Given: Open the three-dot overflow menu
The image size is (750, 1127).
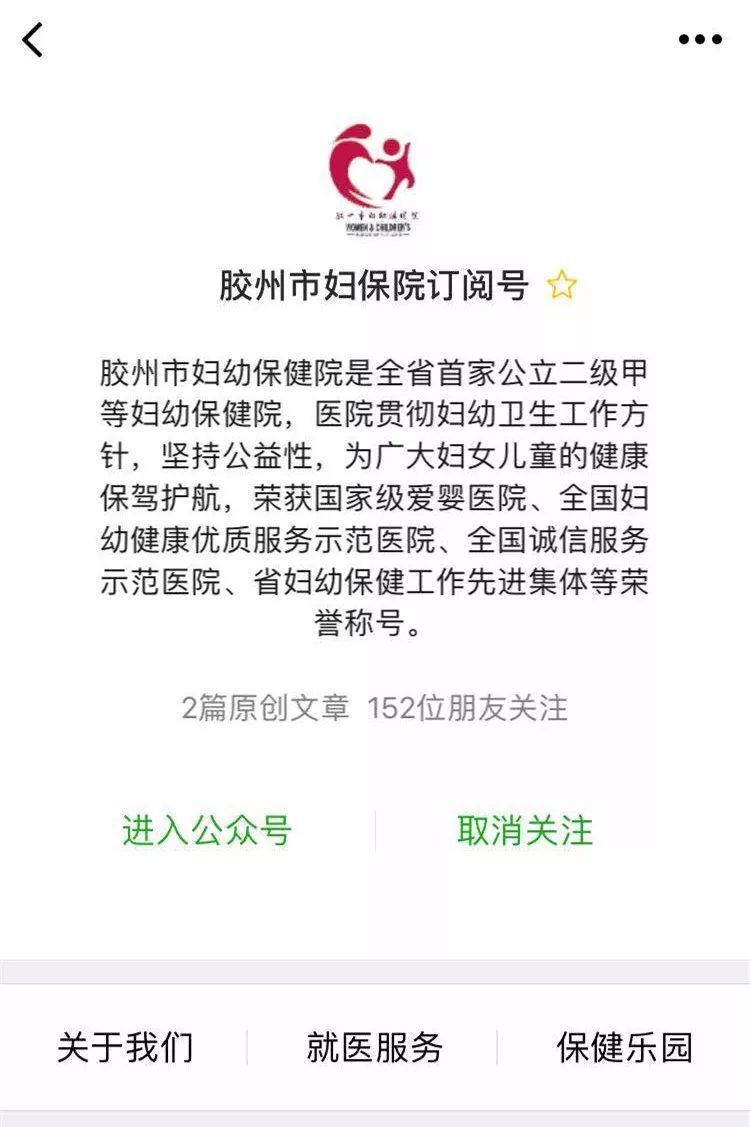Looking at the screenshot, I should pyautogui.click(x=700, y=40).
